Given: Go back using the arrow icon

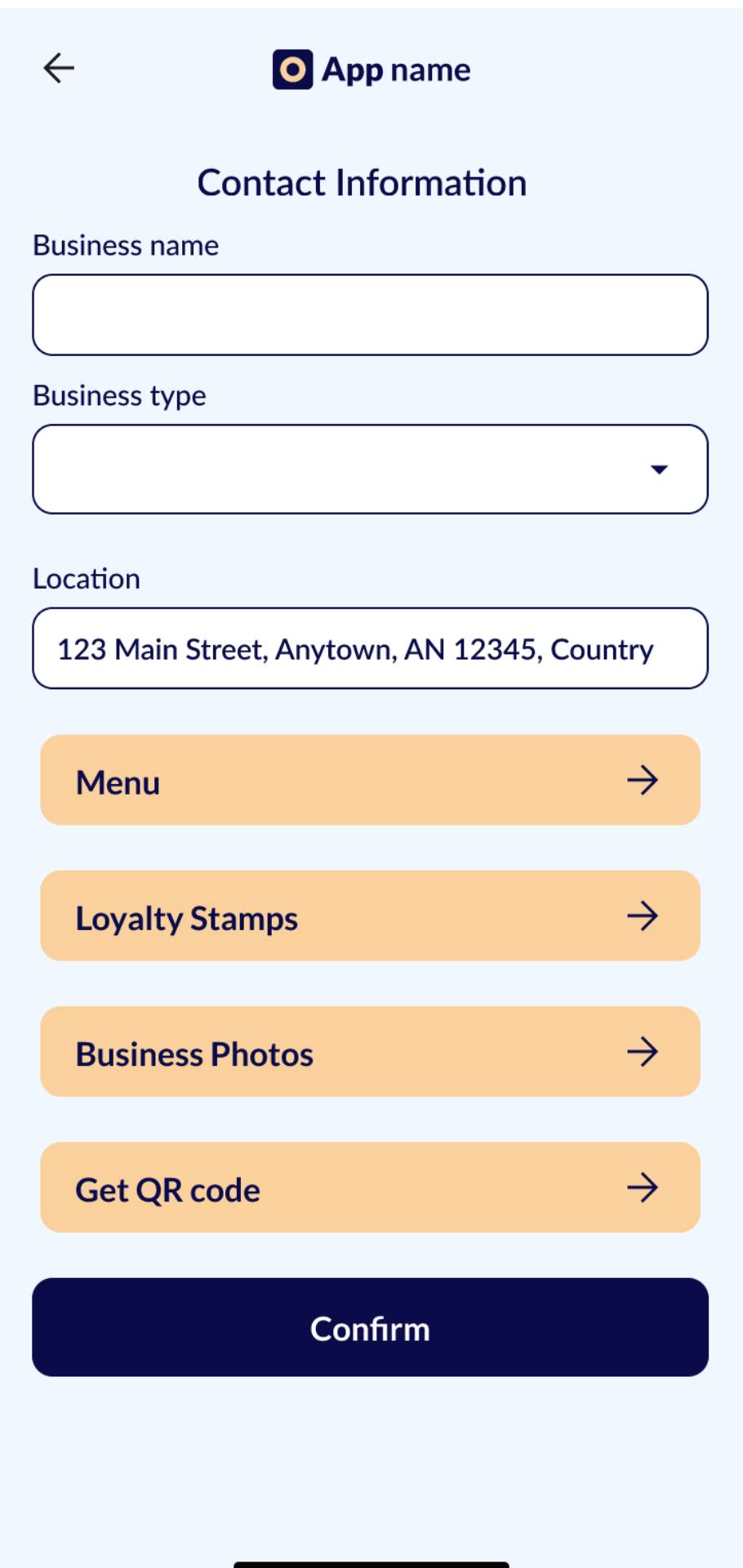Looking at the screenshot, I should pos(59,68).
